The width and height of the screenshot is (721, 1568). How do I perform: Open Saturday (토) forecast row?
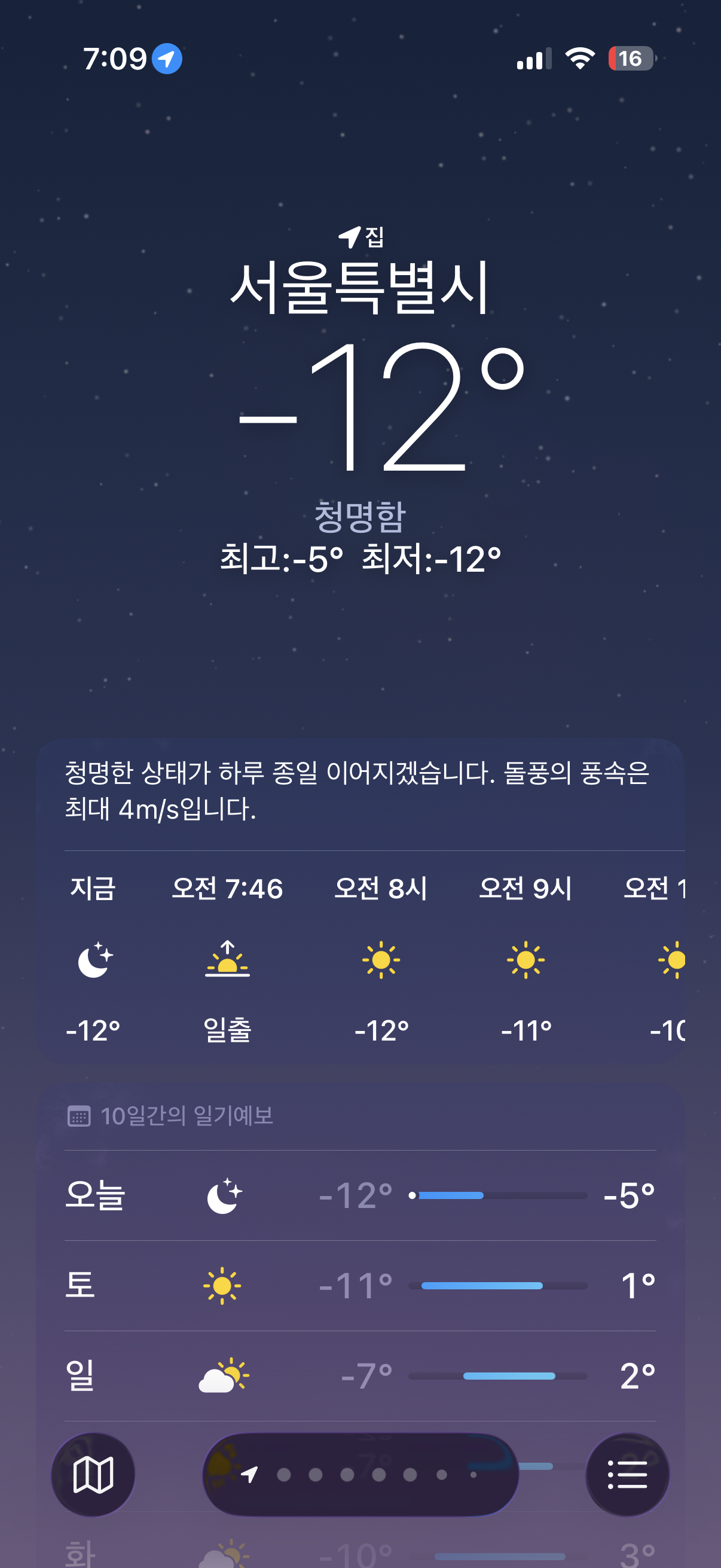[x=360, y=1285]
